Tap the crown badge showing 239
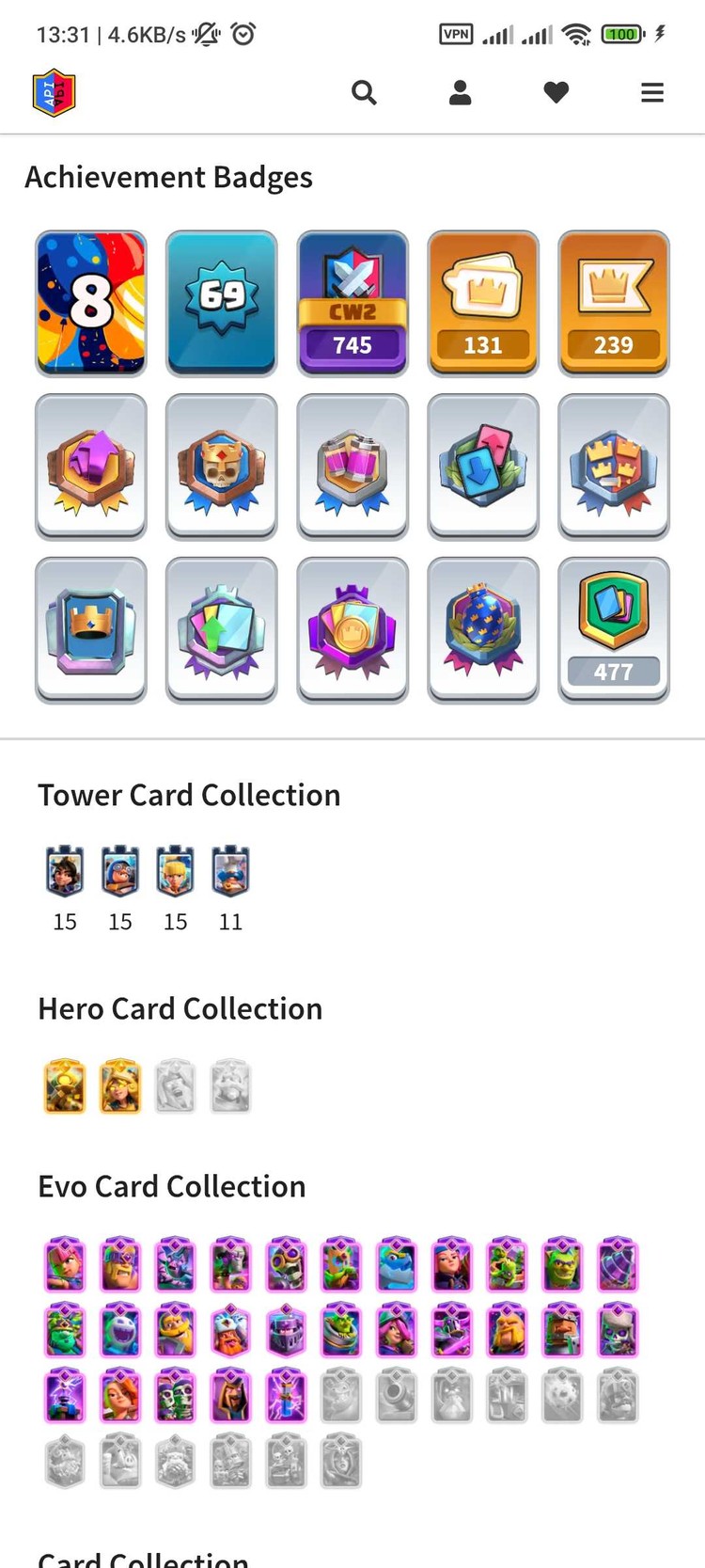Image resolution: width=705 pixels, height=1568 pixels. coord(614,303)
